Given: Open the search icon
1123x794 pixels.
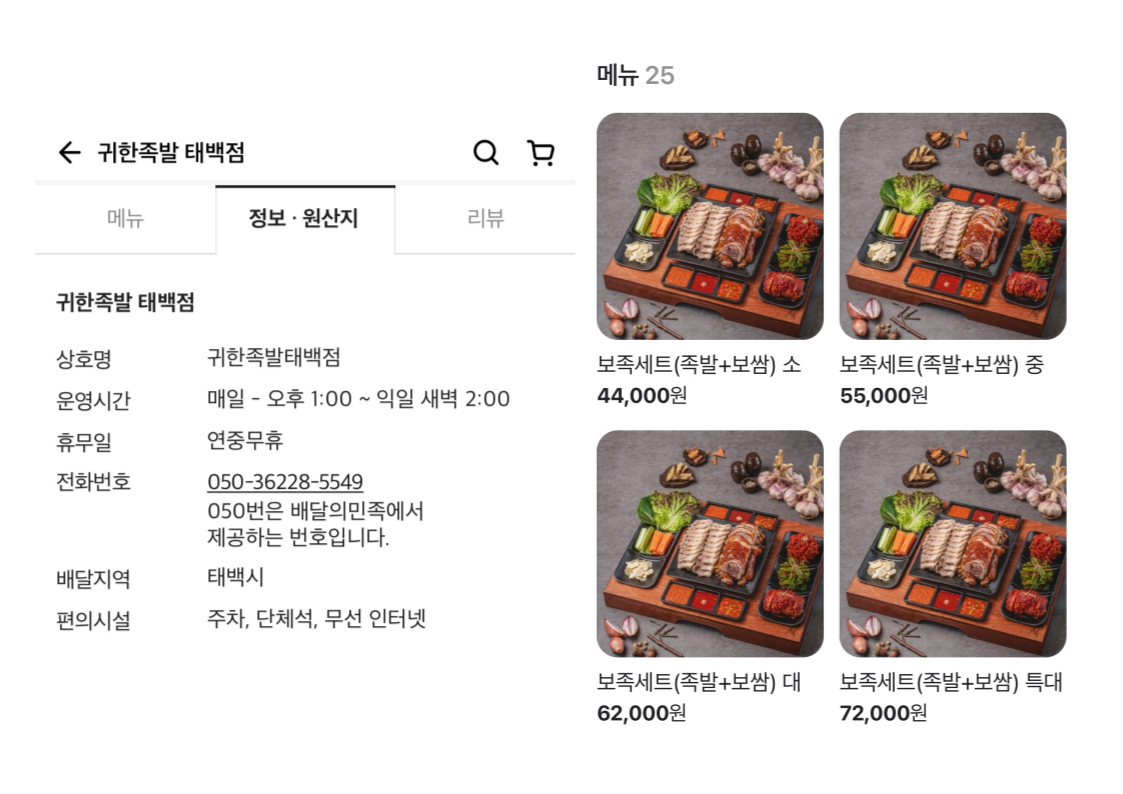Looking at the screenshot, I should (x=486, y=152).
